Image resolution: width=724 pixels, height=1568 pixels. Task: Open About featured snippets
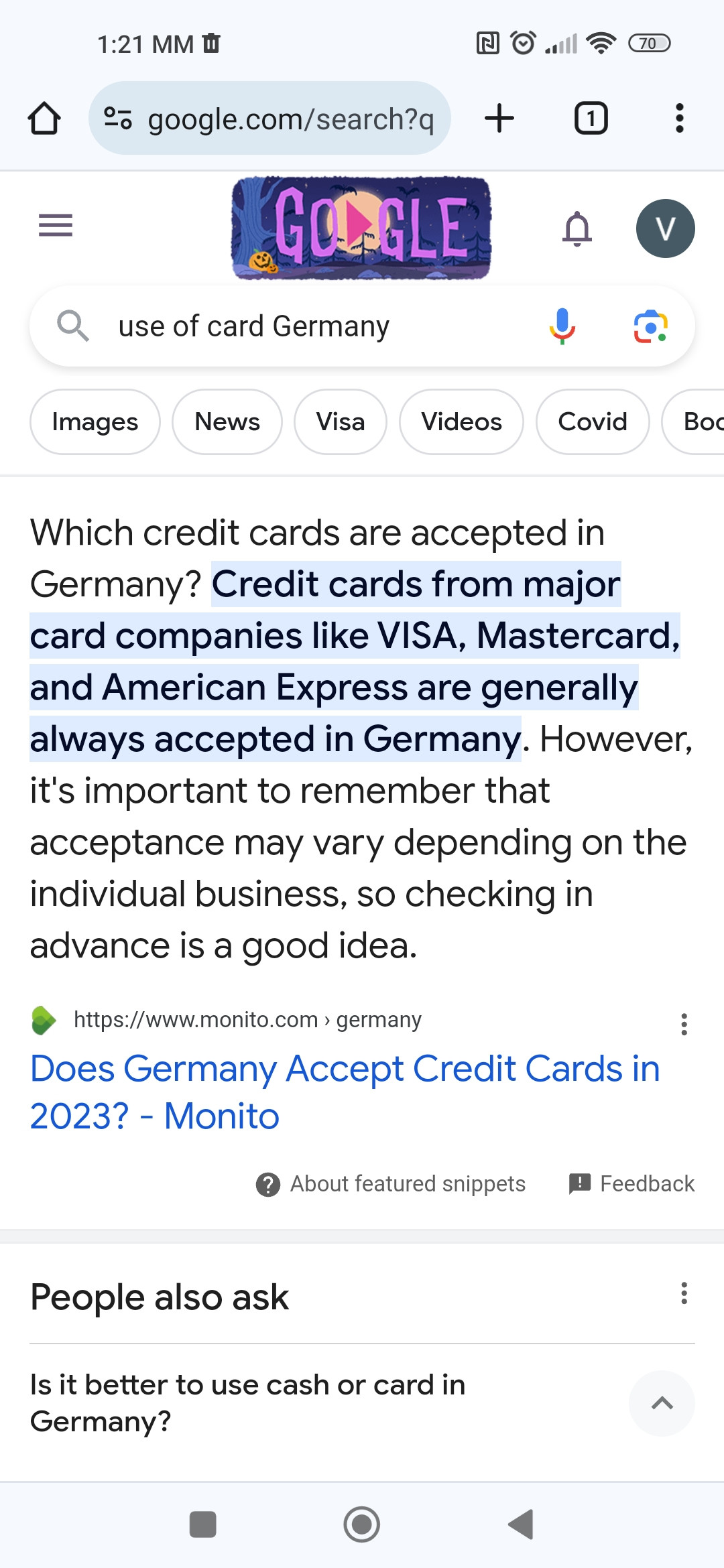click(x=391, y=1184)
